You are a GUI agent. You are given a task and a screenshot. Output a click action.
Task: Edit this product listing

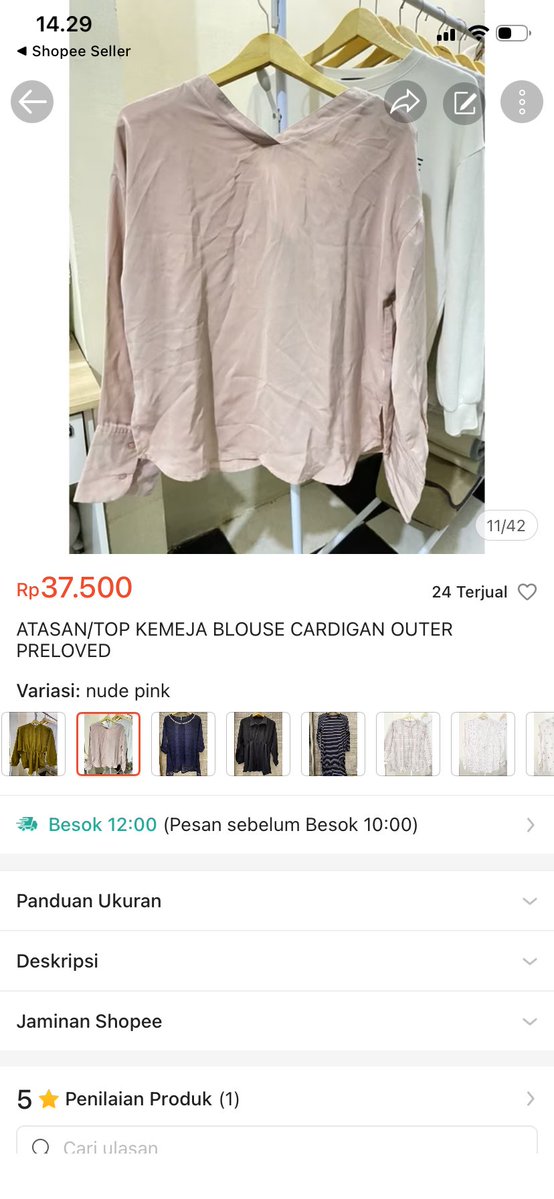(x=464, y=102)
